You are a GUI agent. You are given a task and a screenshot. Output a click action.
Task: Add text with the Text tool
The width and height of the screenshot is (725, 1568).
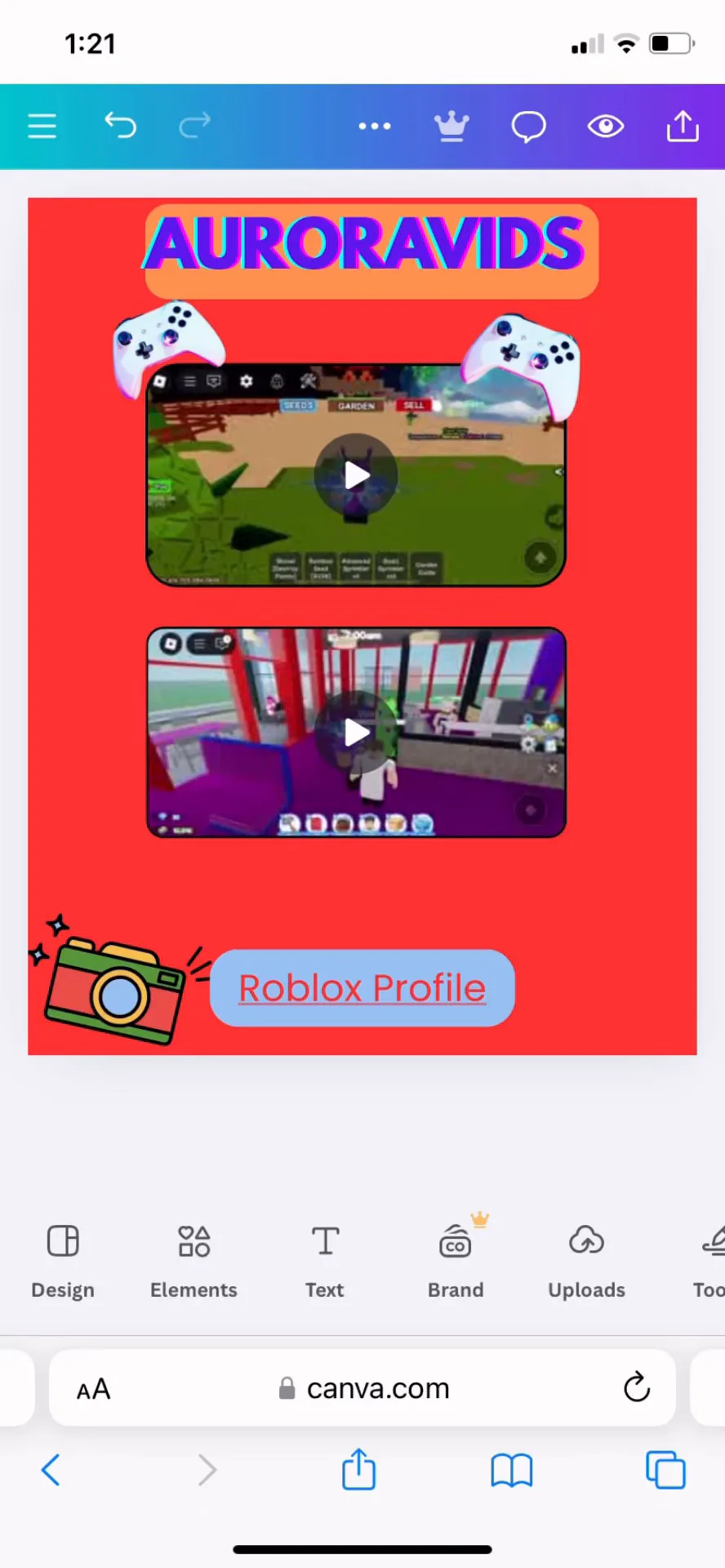tap(325, 1262)
